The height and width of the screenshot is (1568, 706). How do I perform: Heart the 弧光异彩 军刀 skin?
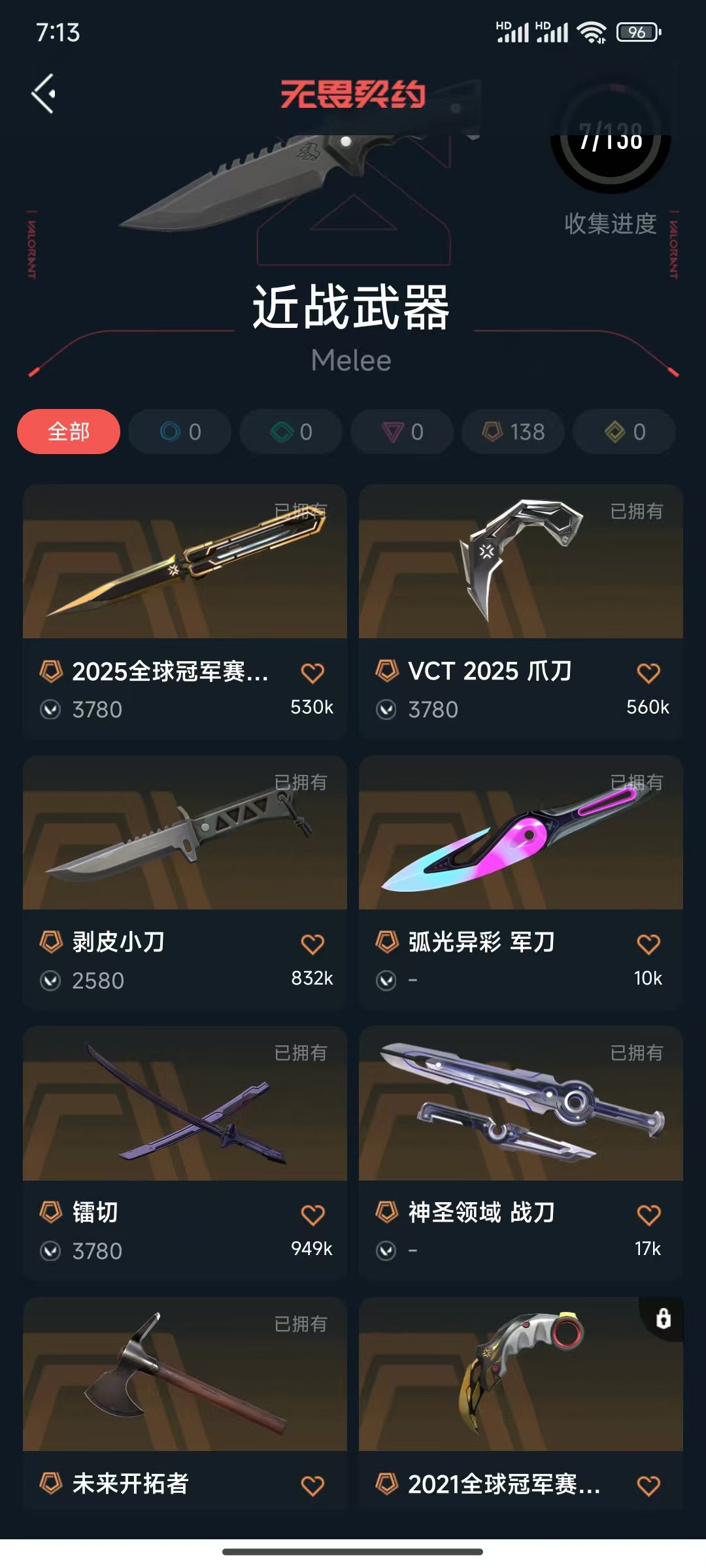648,944
